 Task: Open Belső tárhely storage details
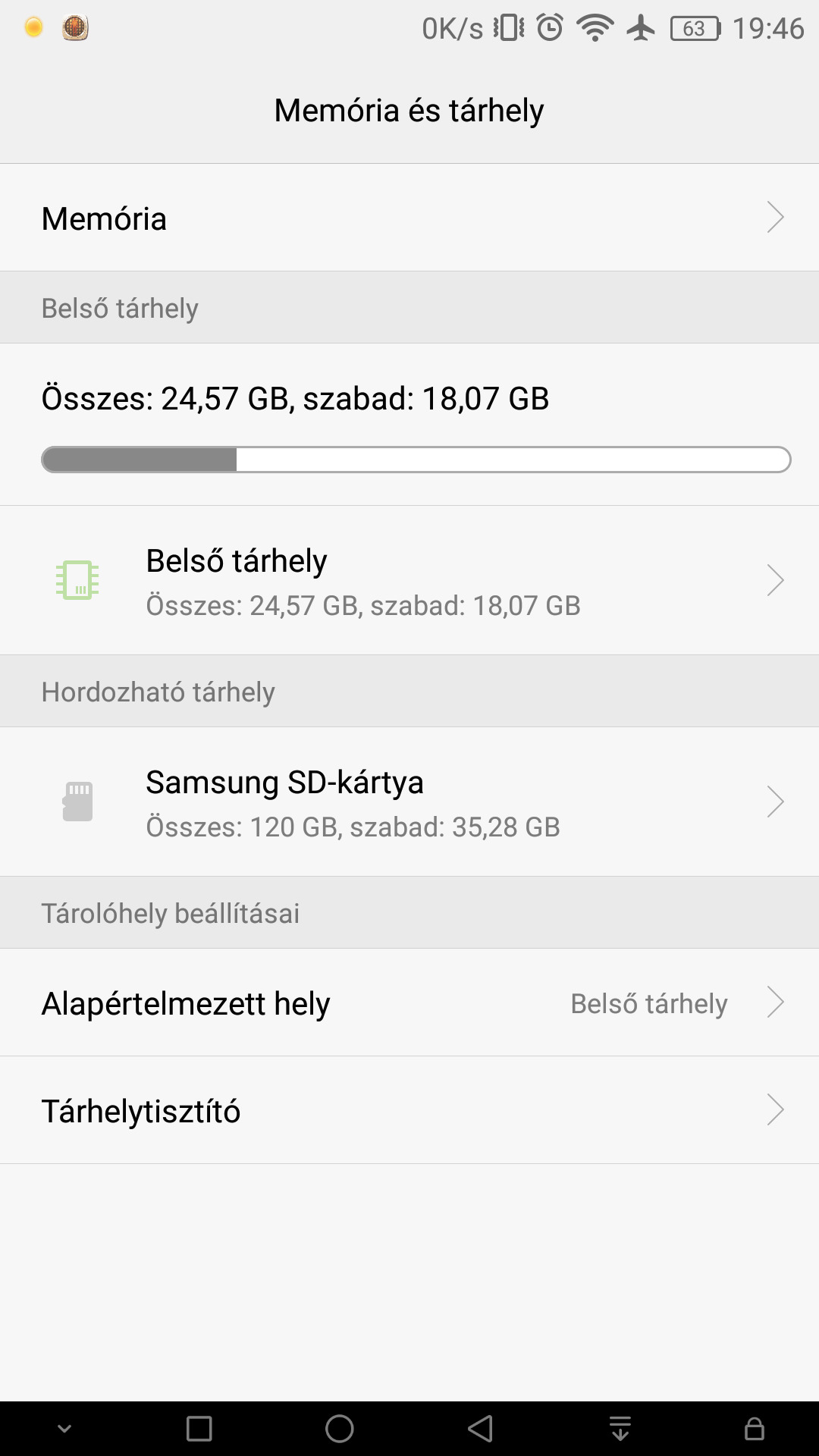point(409,580)
